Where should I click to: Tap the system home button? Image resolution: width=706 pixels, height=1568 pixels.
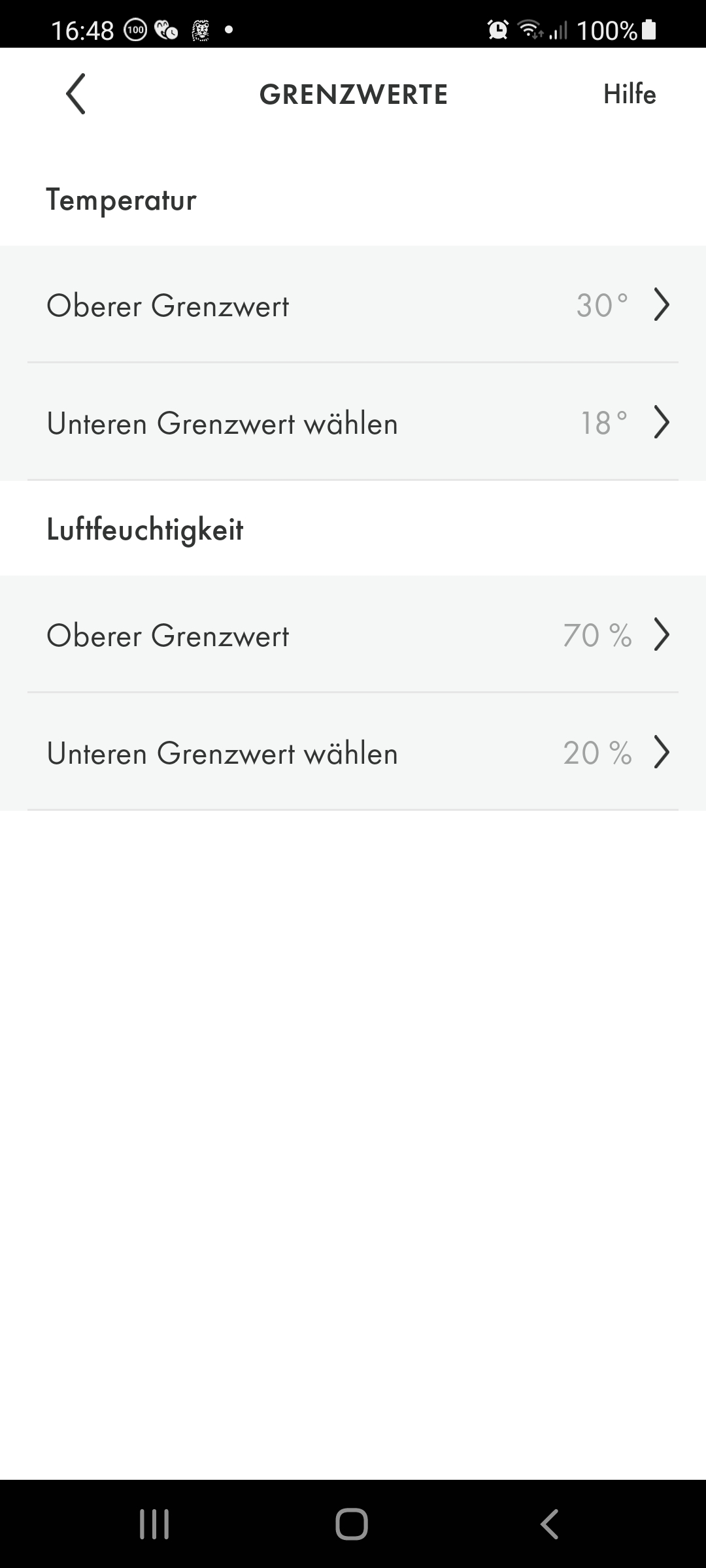click(352, 1524)
